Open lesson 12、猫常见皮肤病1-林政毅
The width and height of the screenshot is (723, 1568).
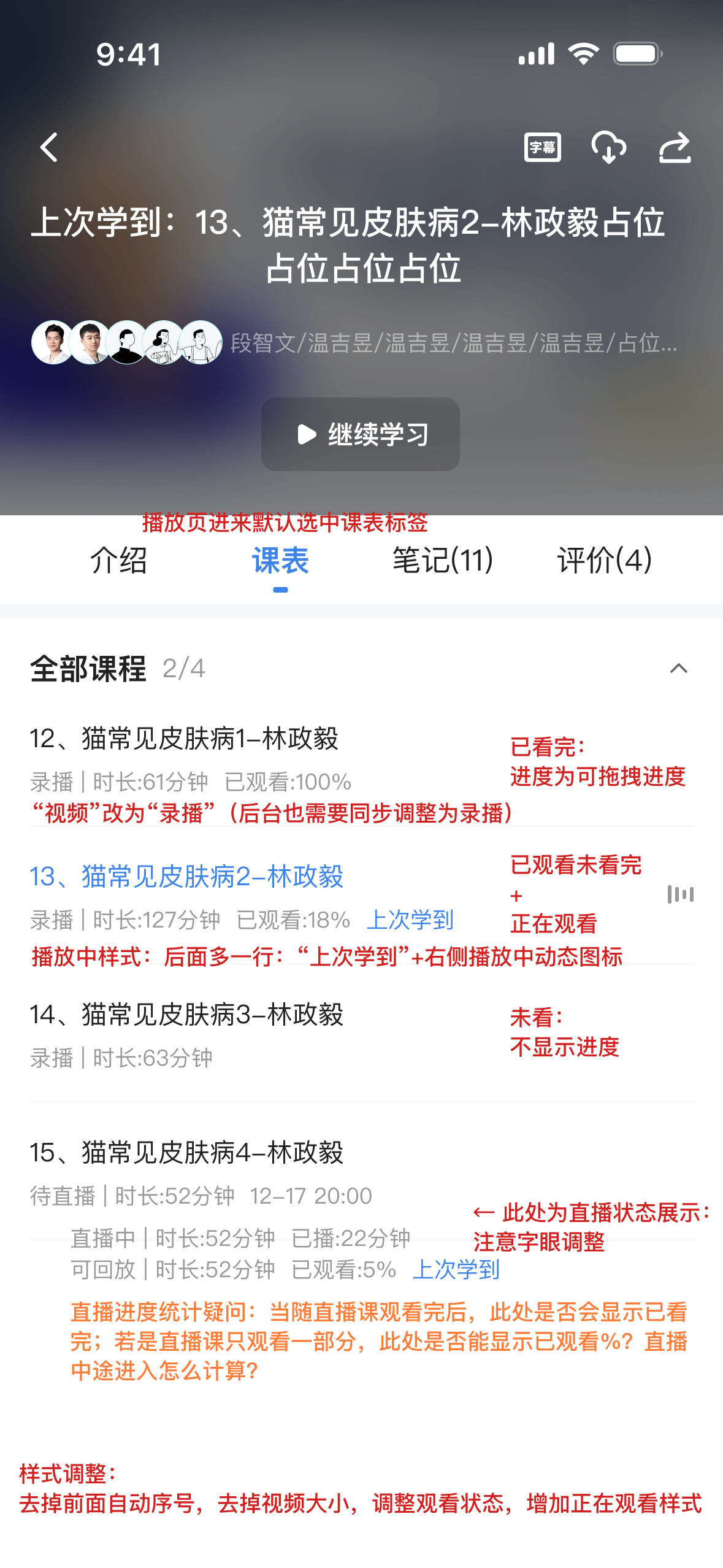point(184,739)
